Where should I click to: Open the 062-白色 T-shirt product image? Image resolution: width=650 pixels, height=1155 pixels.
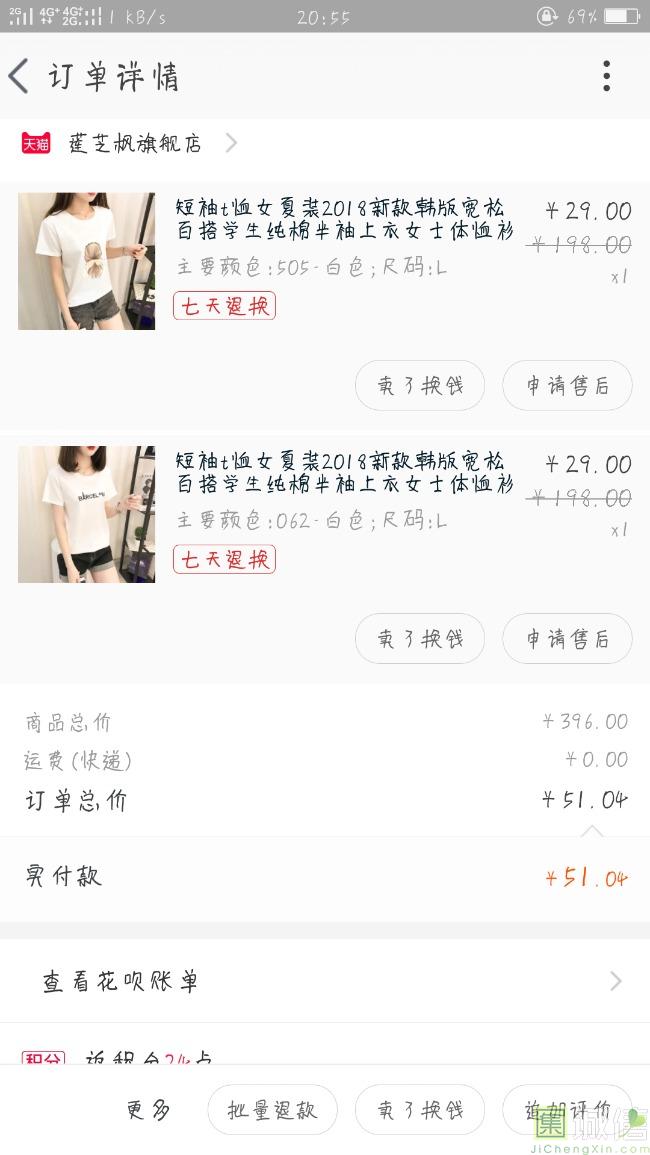click(87, 514)
